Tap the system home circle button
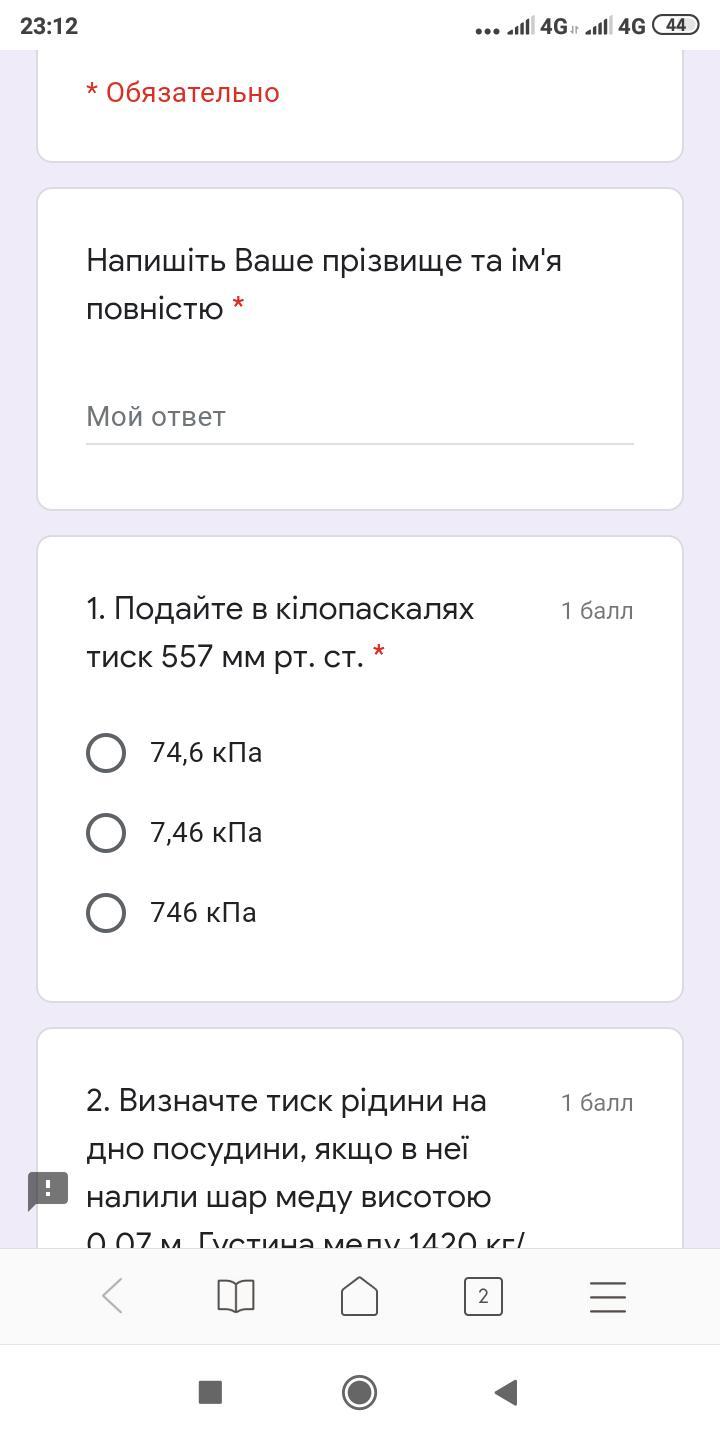The height and width of the screenshot is (1440, 720). [x=359, y=1392]
